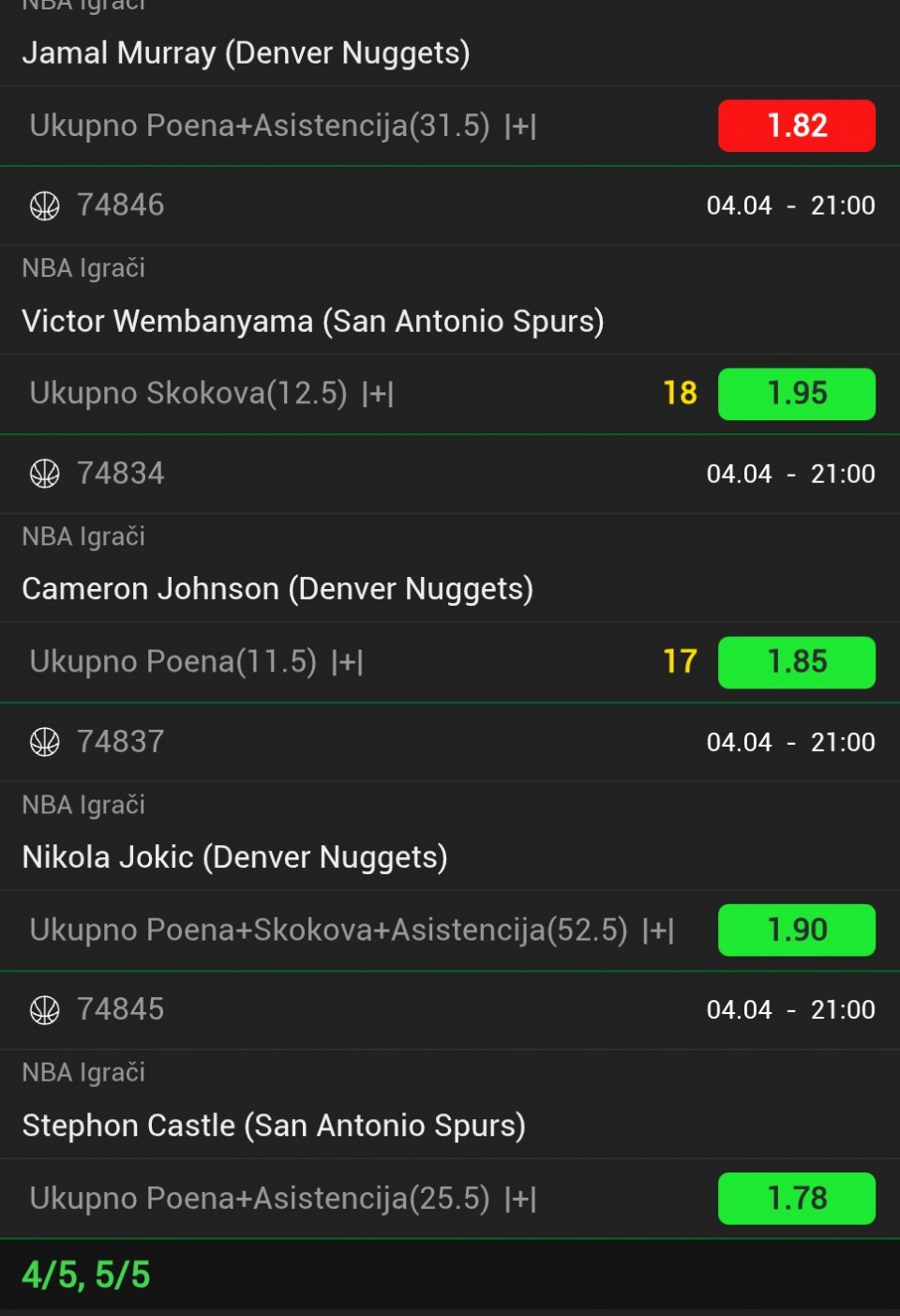The width and height of the screenshot is (900, 1316).
Task: View Stephon Castle San Antonio Spurs bet
Action: [x=273, y=1126]
